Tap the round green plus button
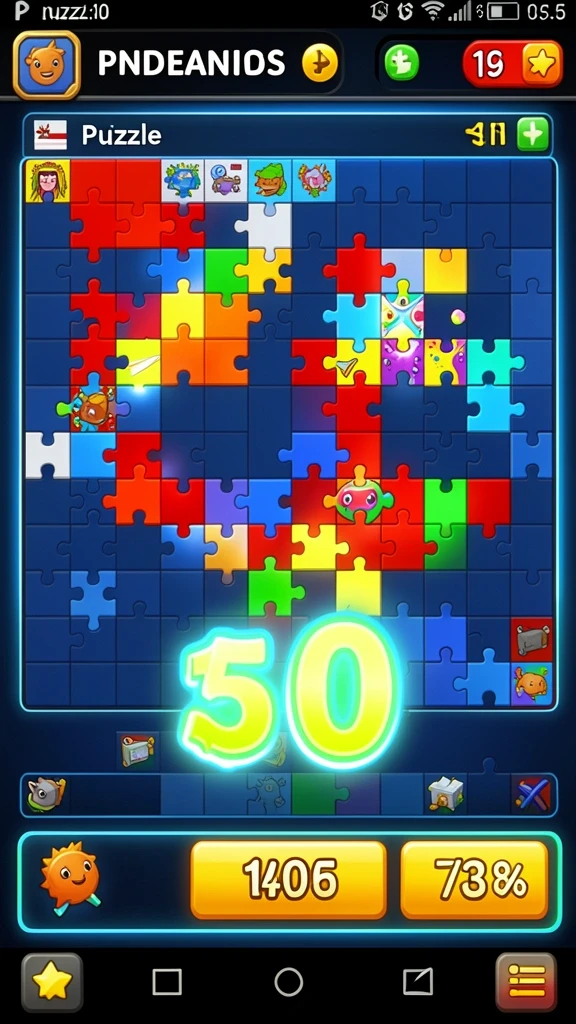The height and width of the screenshot is (1024, 576). [401, 63]
